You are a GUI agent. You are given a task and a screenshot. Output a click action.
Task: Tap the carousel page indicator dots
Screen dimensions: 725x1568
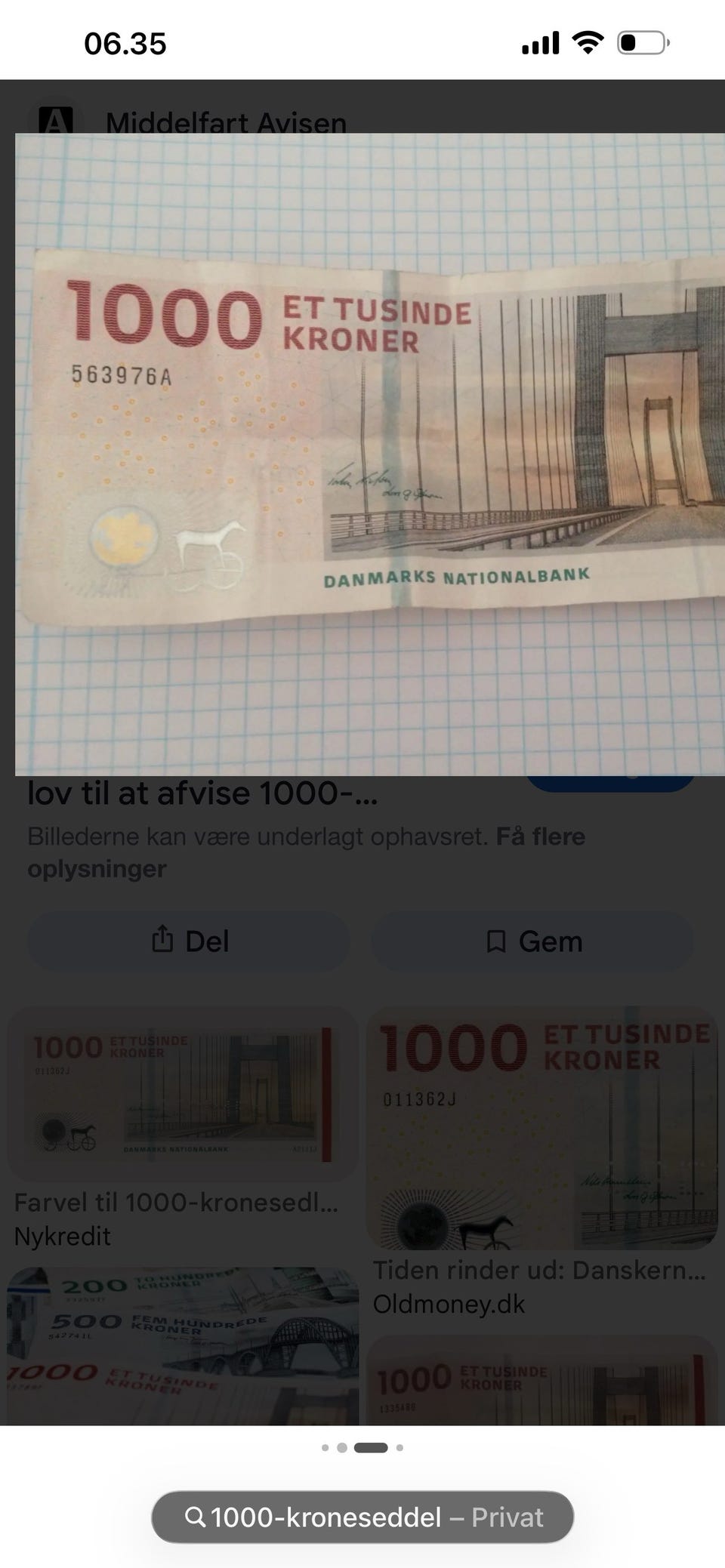(362, 1446)
